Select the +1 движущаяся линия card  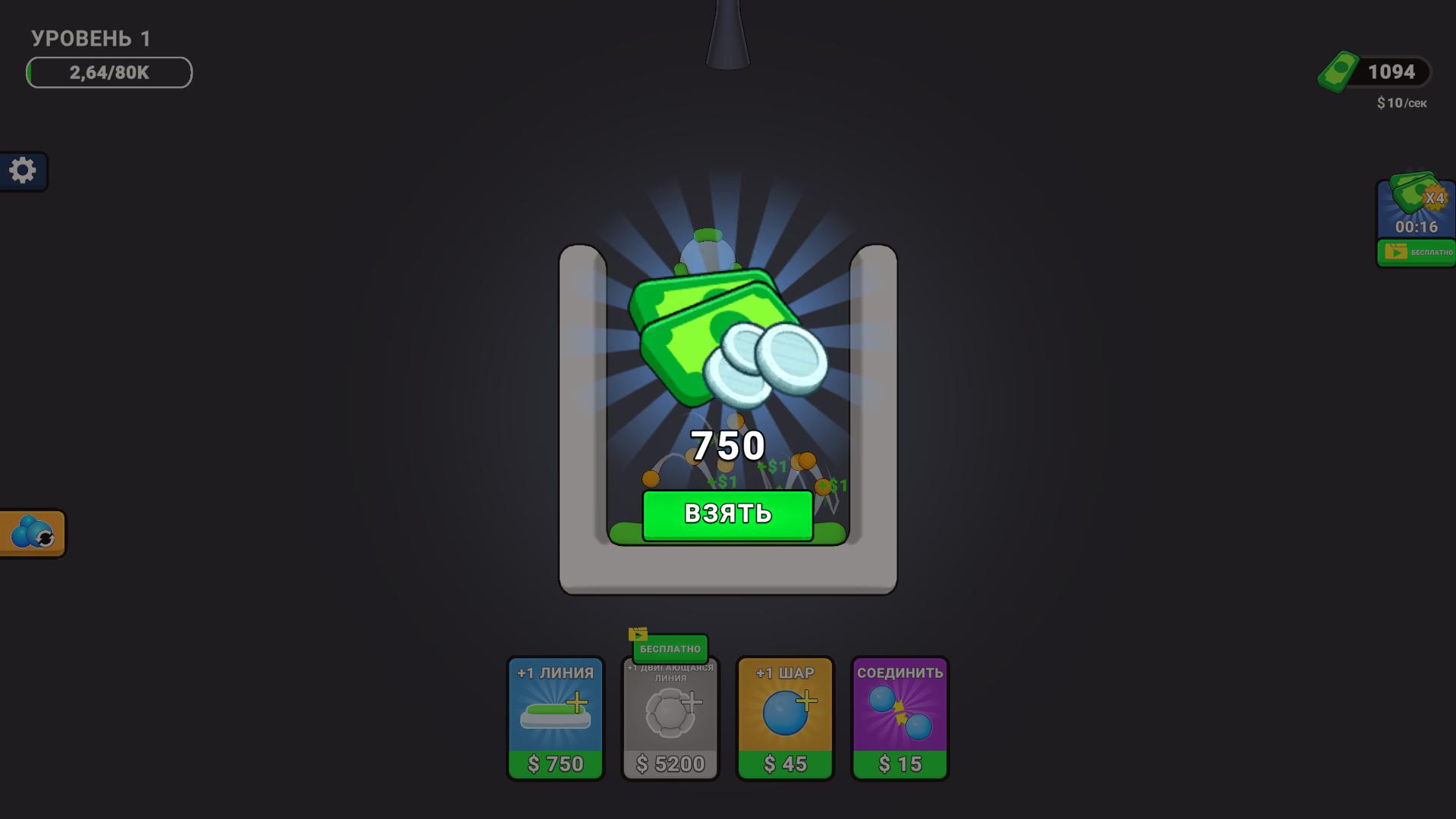tap(670, 718)
